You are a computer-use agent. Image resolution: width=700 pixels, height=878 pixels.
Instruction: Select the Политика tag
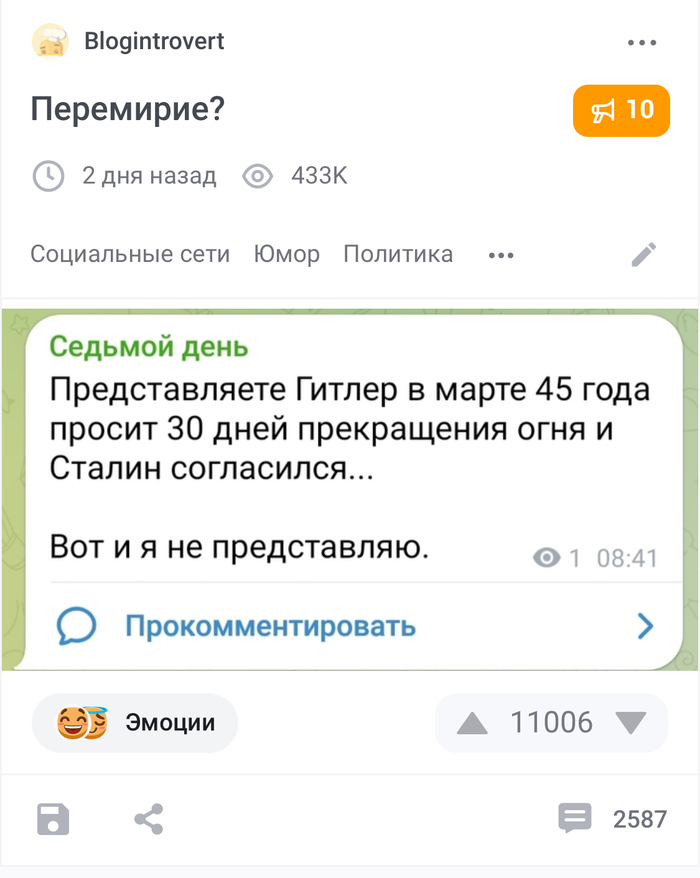398,254
